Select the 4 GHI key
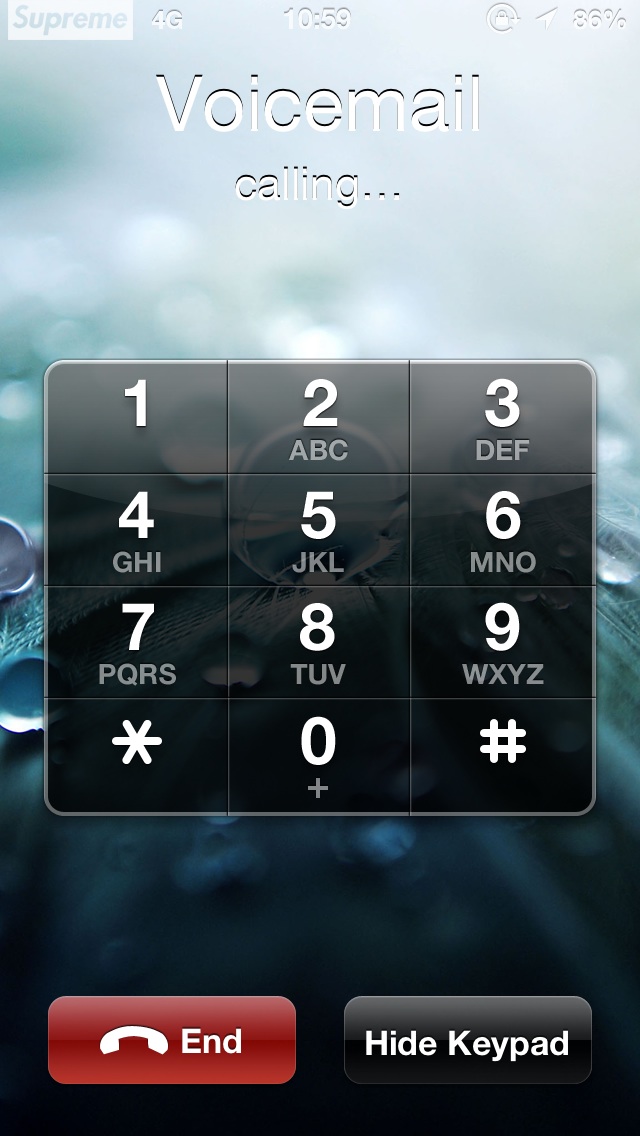 (x=137, y=530)
